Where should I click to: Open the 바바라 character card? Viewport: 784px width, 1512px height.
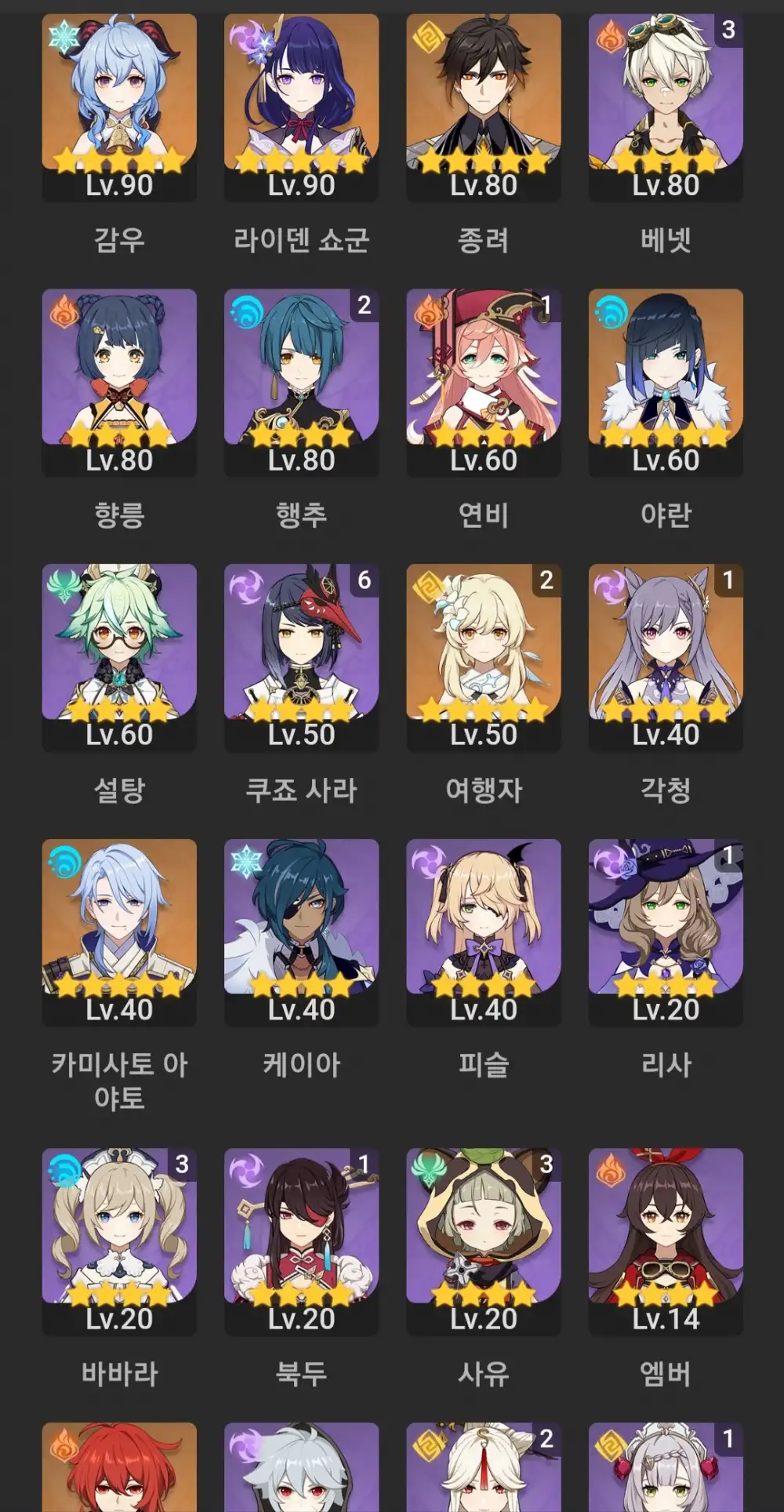(x=119, y=1241)
